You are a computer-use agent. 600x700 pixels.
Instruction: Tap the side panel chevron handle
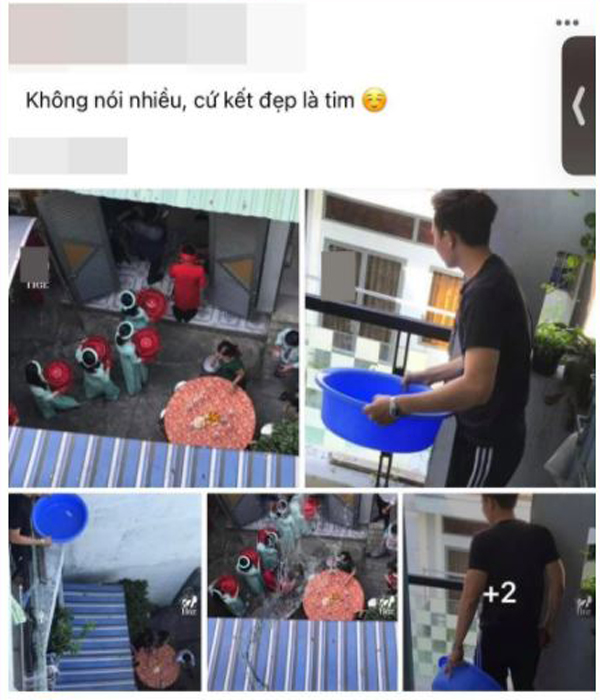[x=578, y=106]
